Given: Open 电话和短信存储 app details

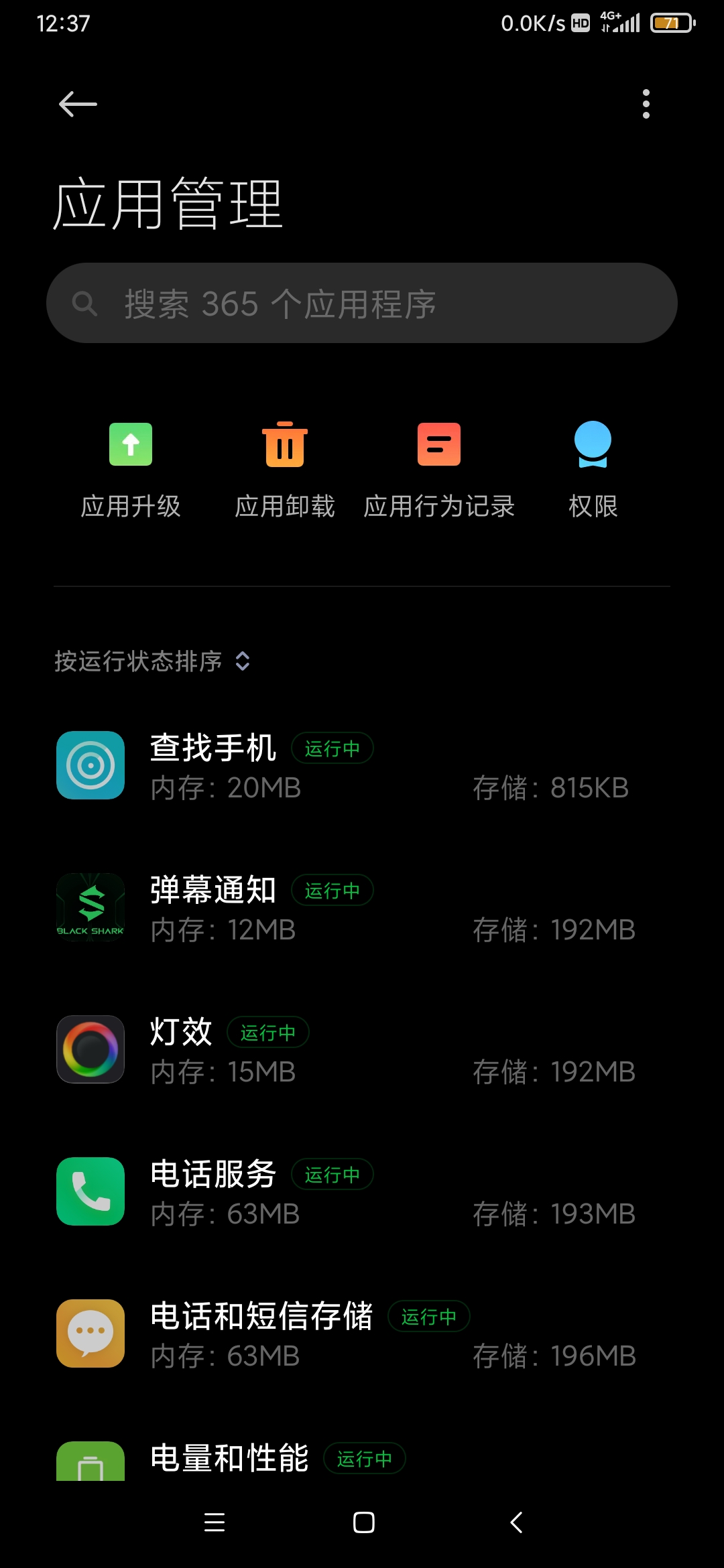Looking at the screenshot, I should click(x=362, y=1334).
